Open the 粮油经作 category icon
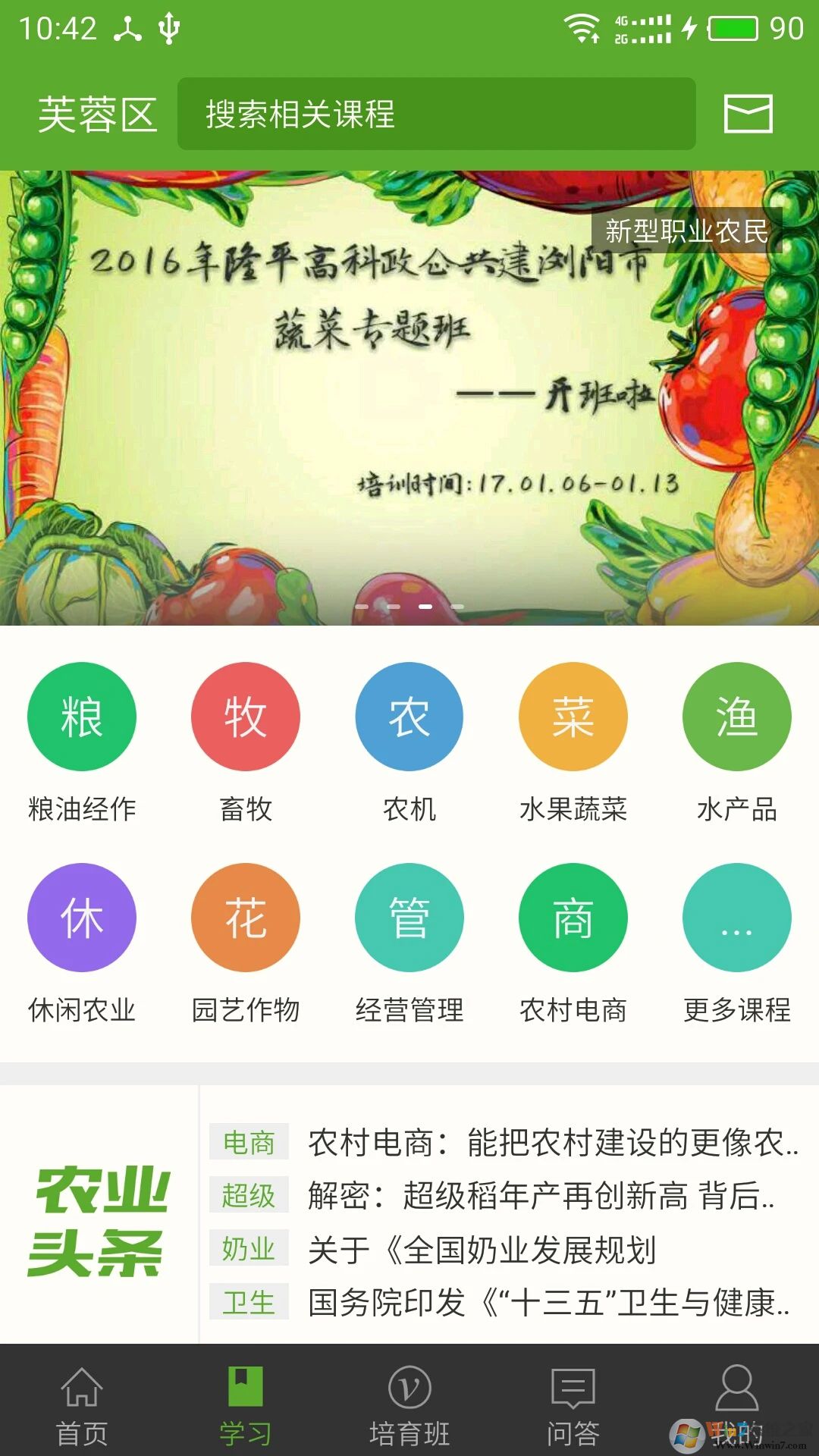Viewport: 819px width, 1456px height. 81,715
